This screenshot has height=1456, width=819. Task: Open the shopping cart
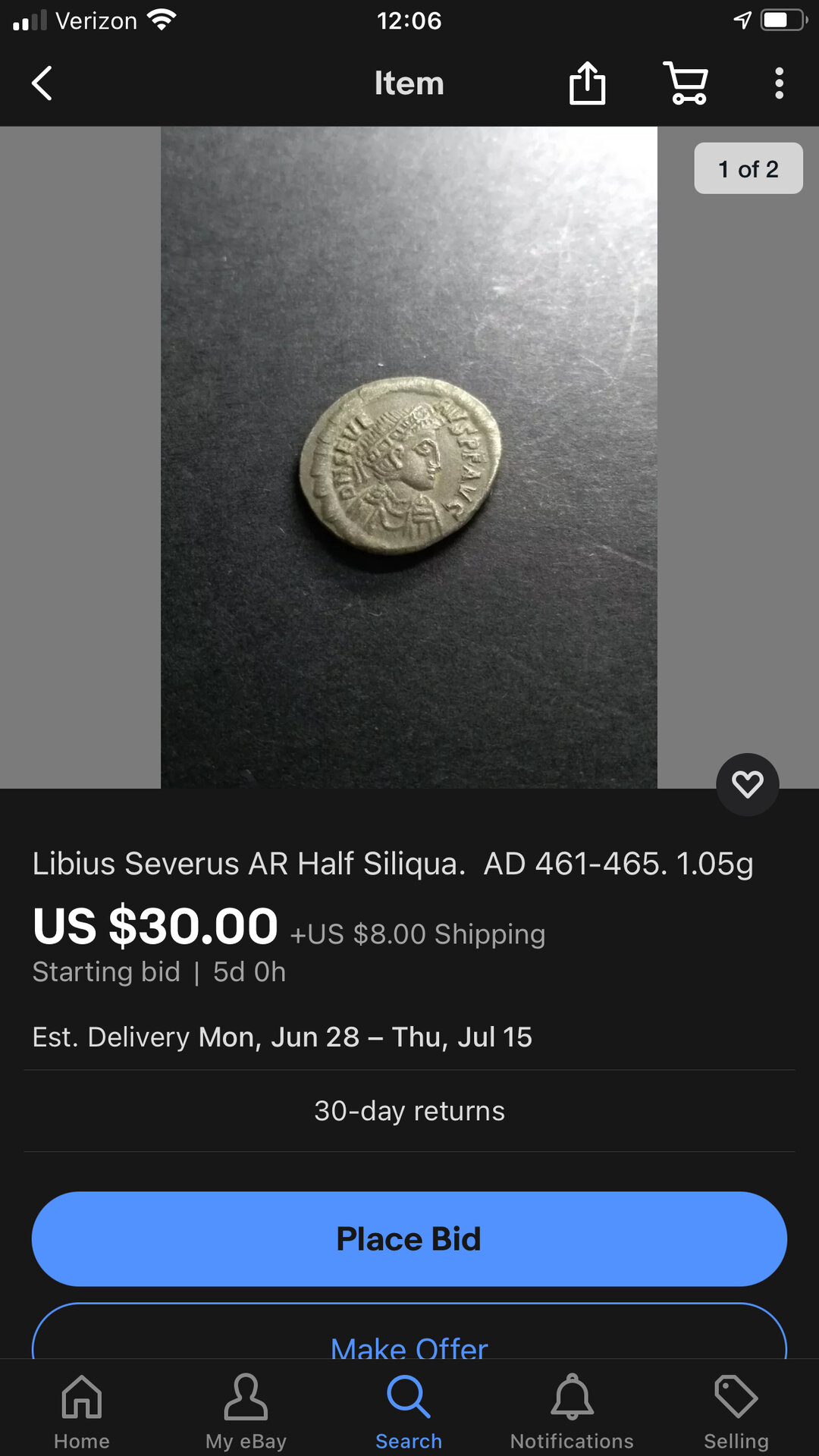click(x=686, y=83)
